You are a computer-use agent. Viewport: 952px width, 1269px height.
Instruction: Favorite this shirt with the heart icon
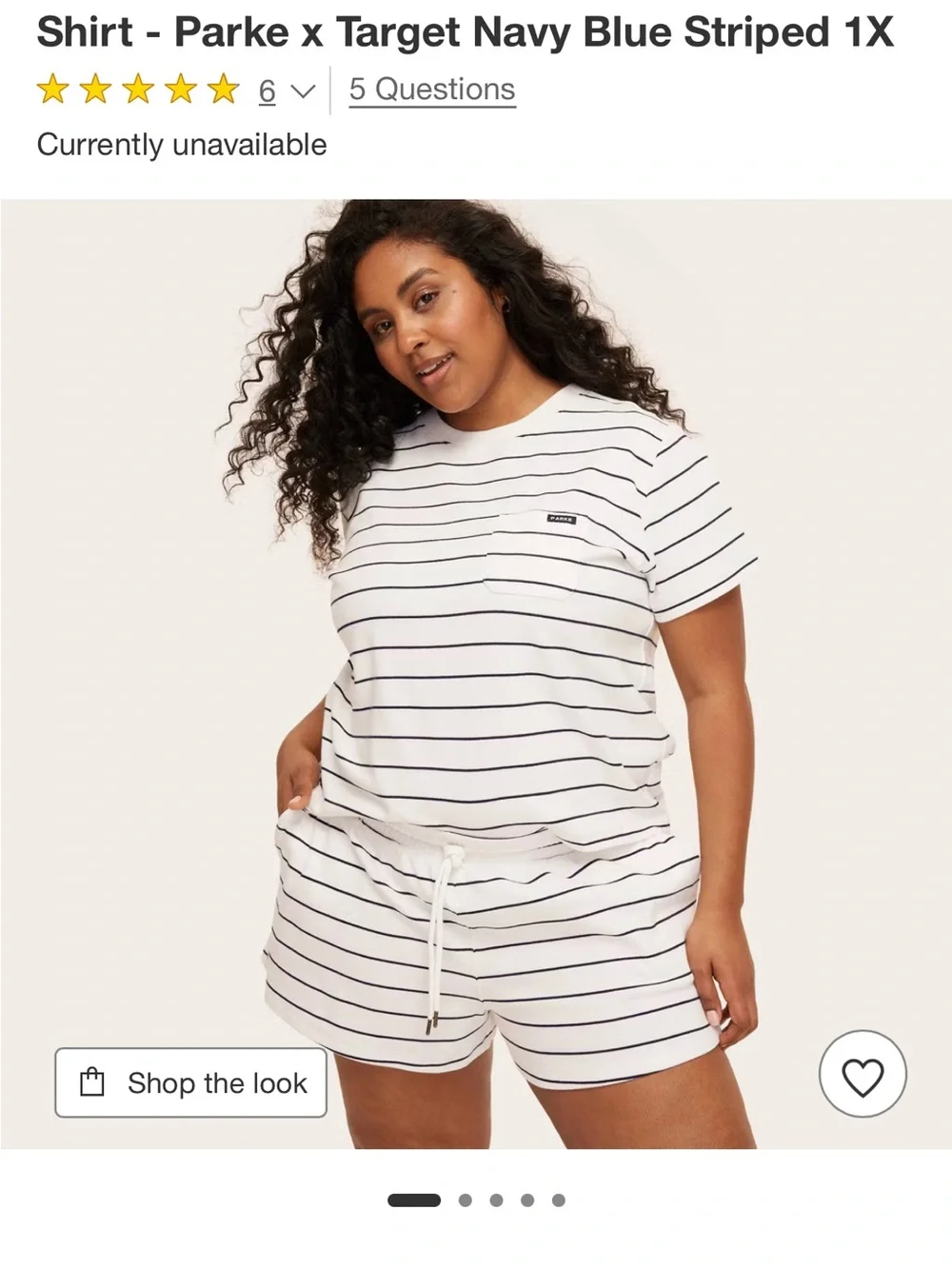click(x=863, y=1074)
